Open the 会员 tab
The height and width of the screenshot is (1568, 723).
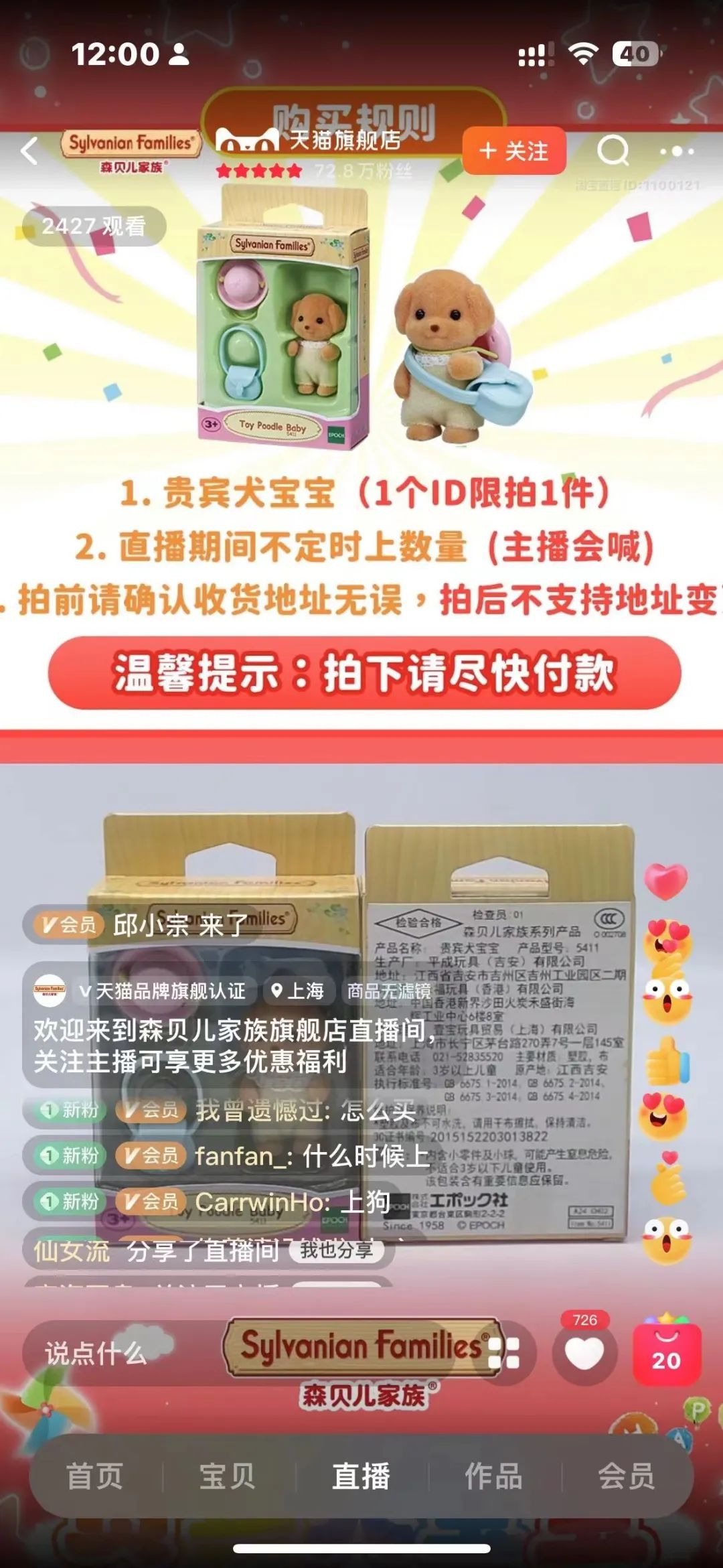pyautogui.click(x=626, y=1476)
